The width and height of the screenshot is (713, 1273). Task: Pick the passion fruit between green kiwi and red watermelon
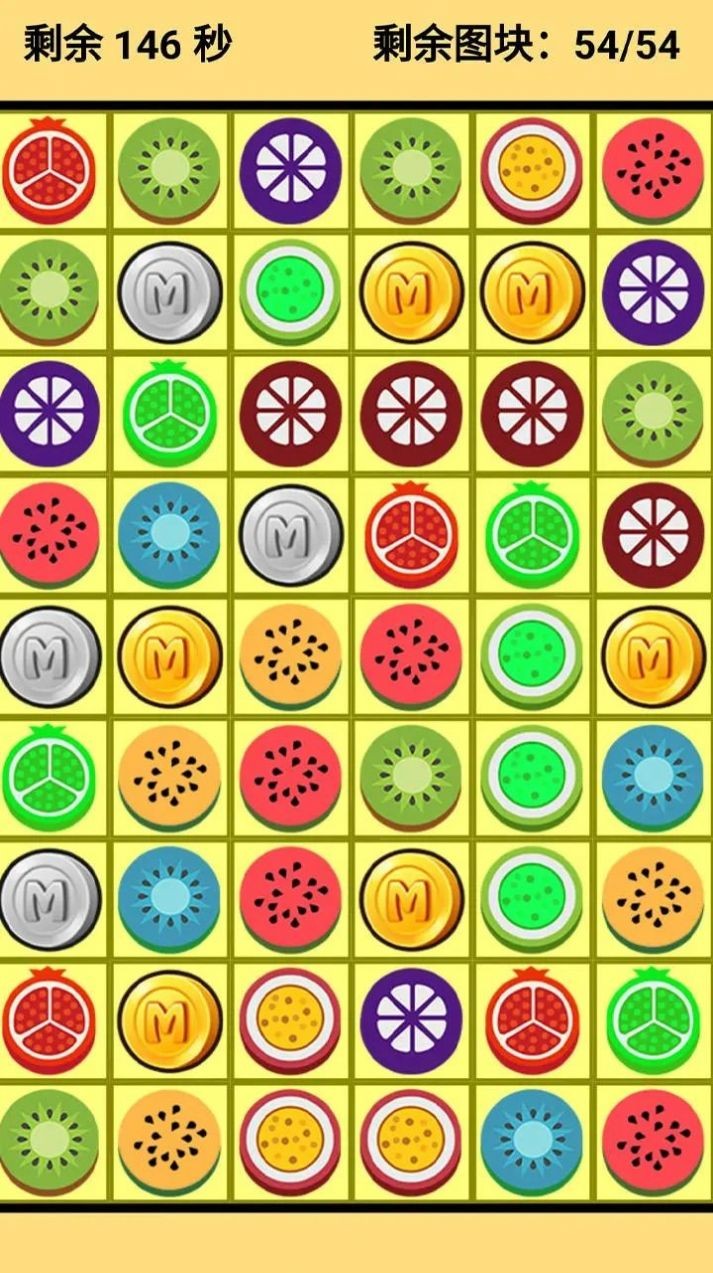coord(531,170)
